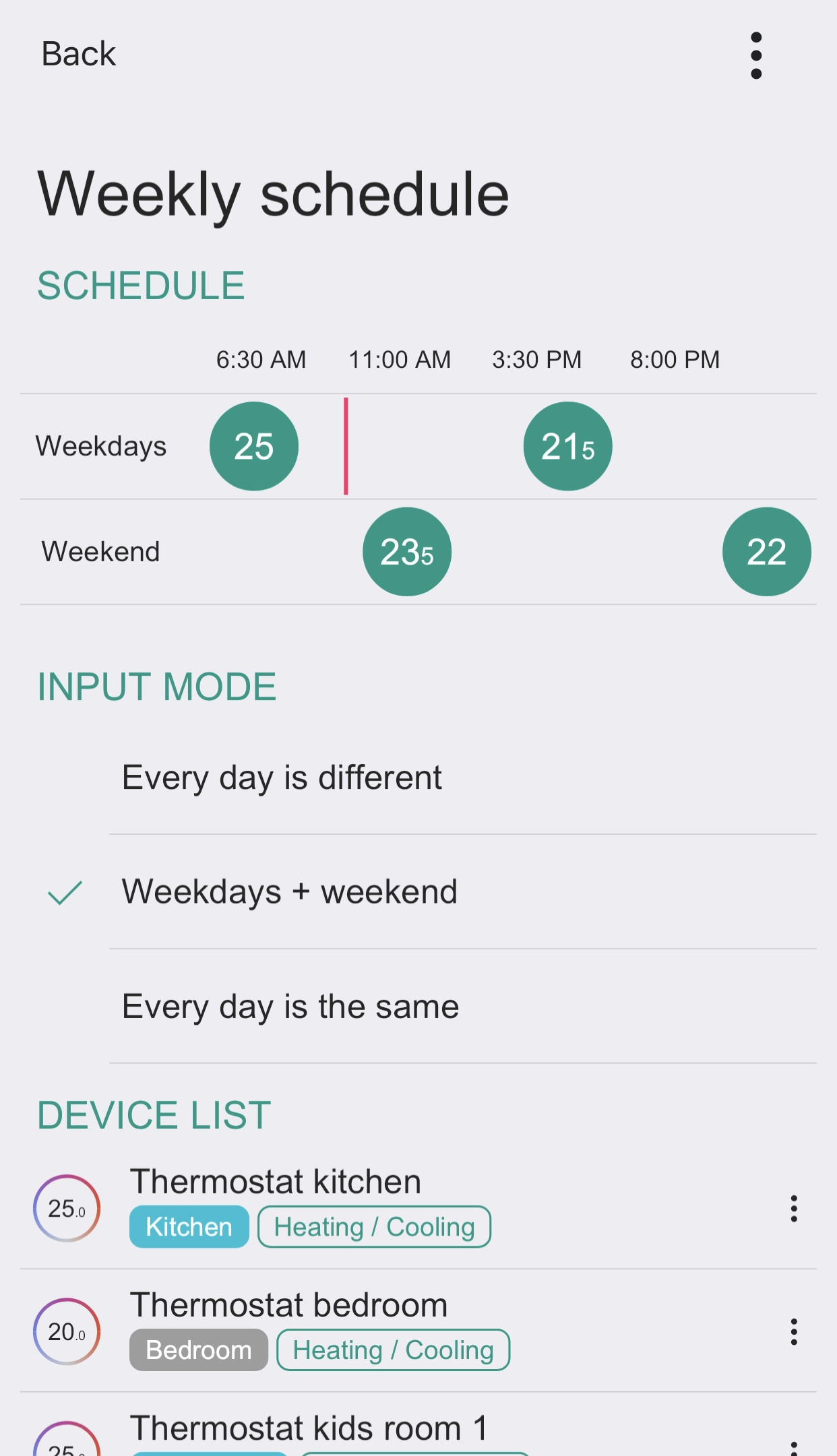Tap the weekend 22 degree setpoint
Screen dimensions: 837x1456
(x=766, y=552)
